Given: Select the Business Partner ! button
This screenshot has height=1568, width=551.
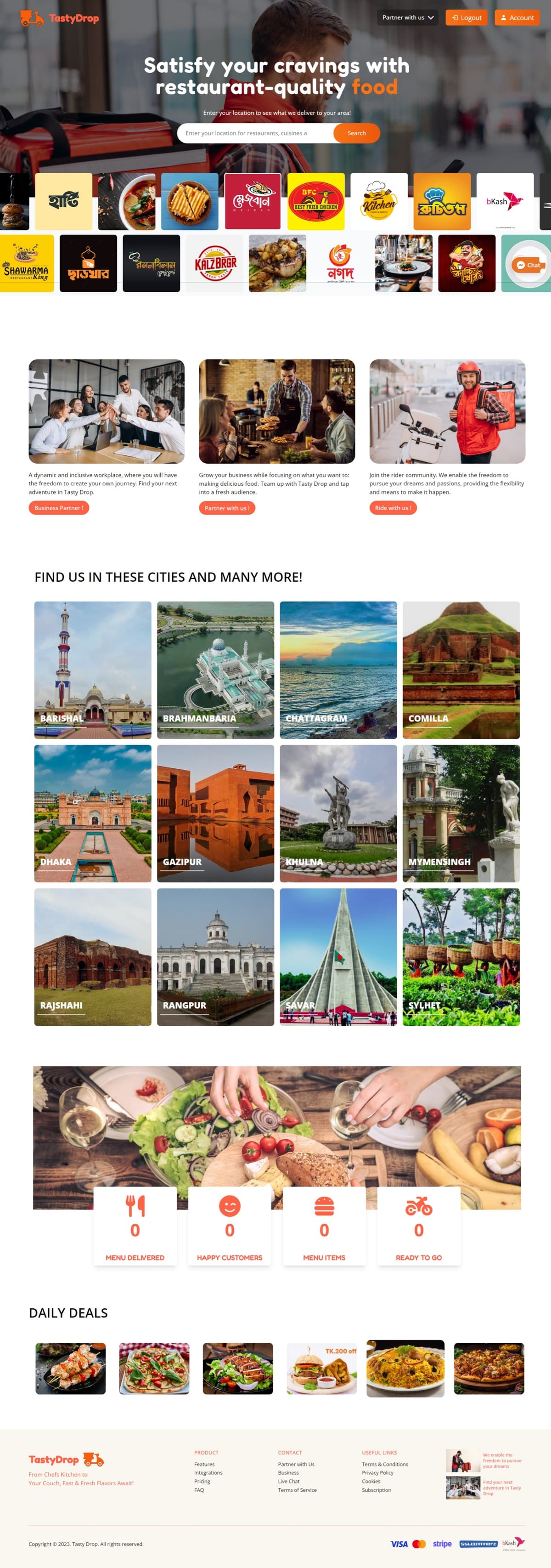Looking at the screenshot, I should tap(58, 508).
